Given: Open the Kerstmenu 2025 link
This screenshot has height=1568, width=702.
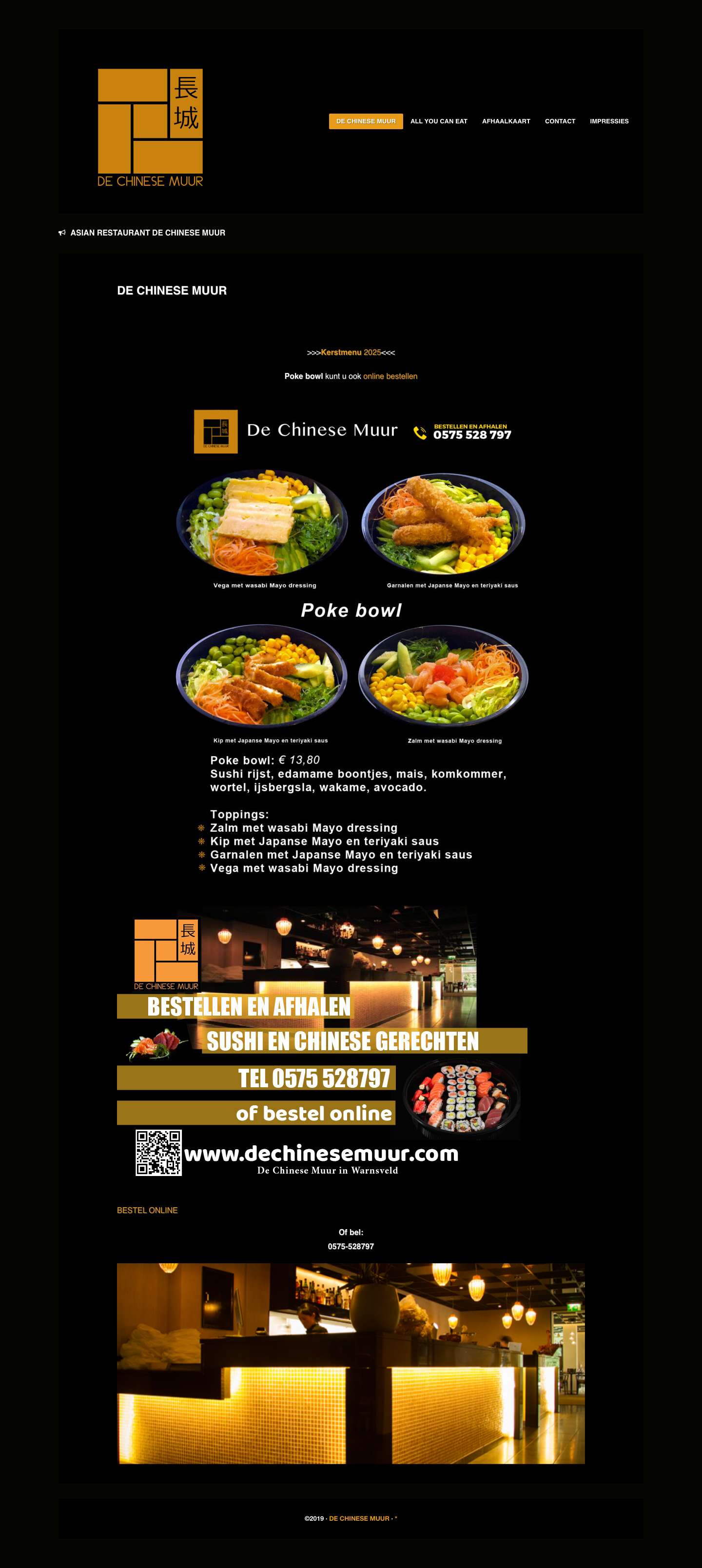Looking at the screenshot, I should [x=351, y=353].
